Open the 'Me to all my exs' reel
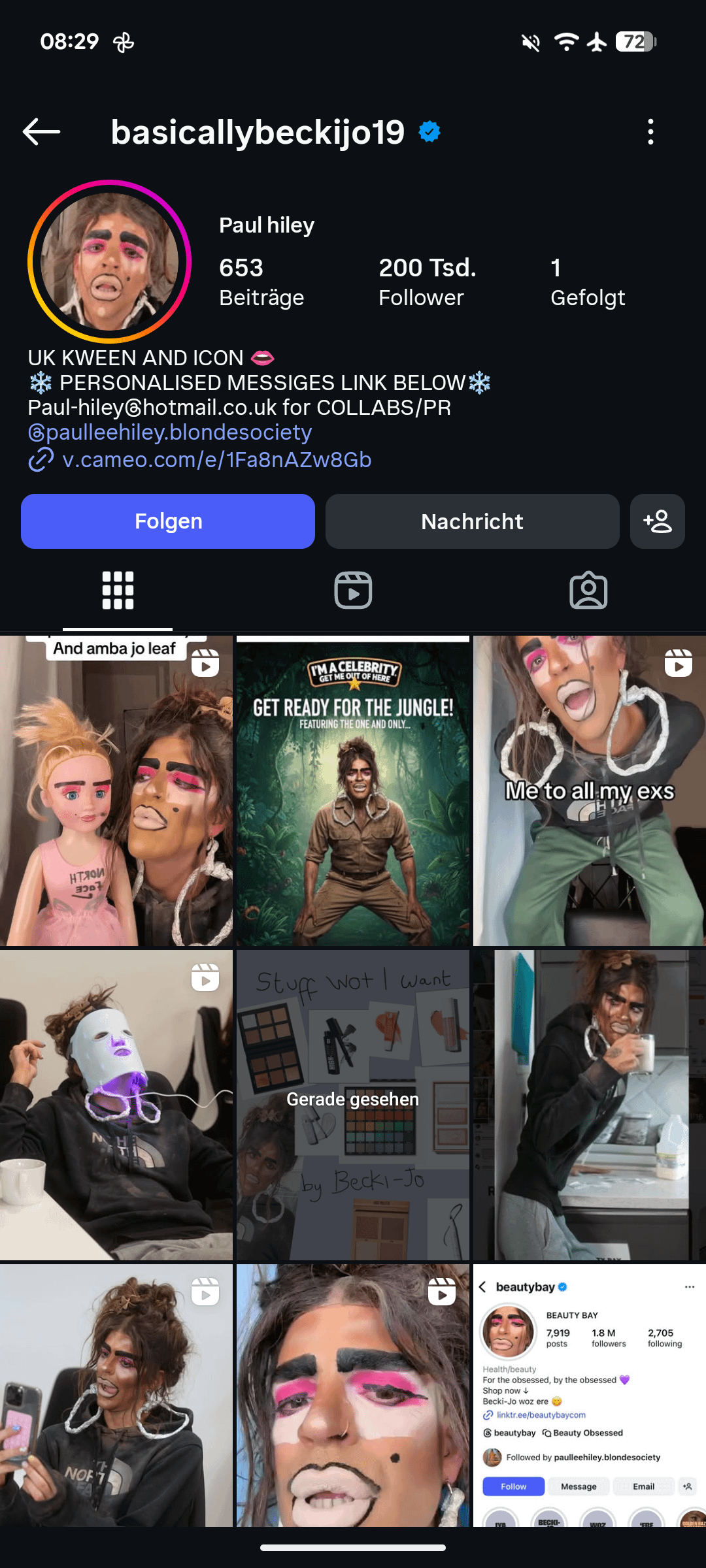The height and width of the screenshot is (1568, 706). [589, 791]
